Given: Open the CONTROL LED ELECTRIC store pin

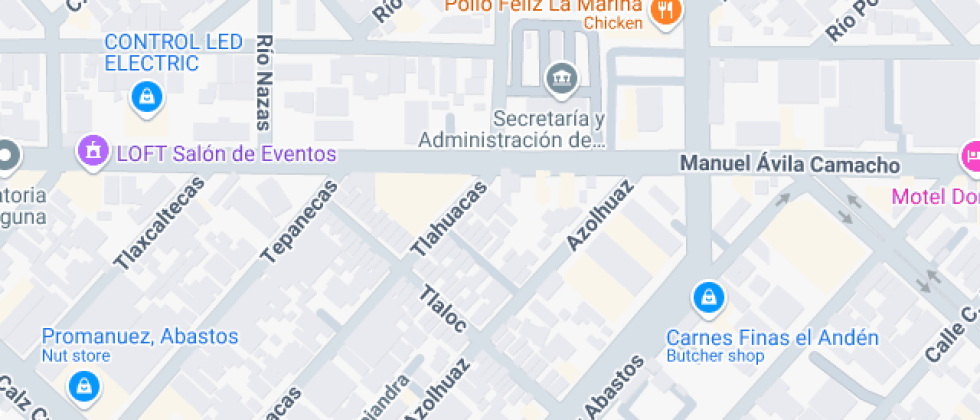Looking at the screenshot, I should pyautogui.click(x=147, y=97).
